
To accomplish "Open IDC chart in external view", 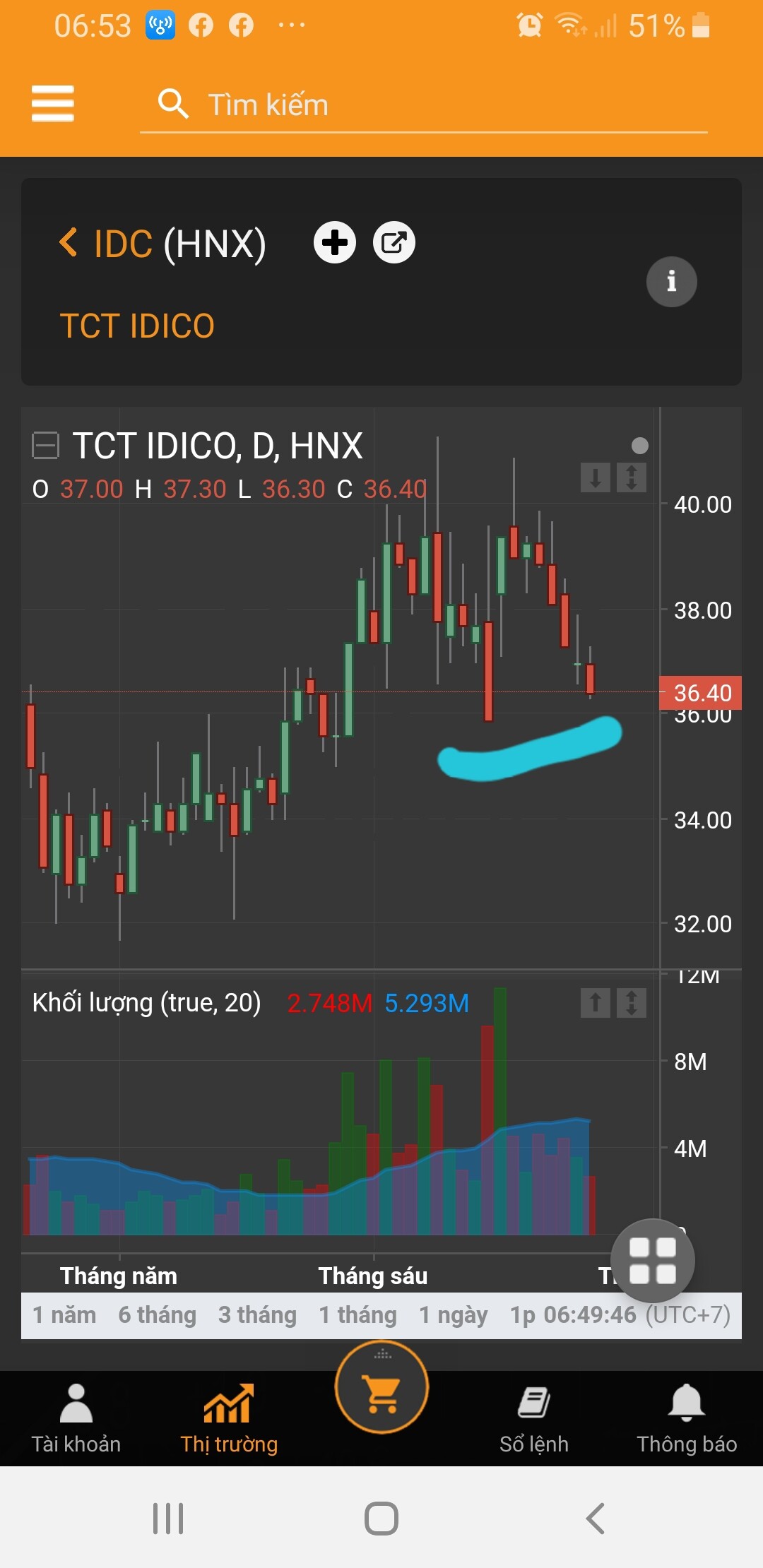I will (x=394, y=243).
